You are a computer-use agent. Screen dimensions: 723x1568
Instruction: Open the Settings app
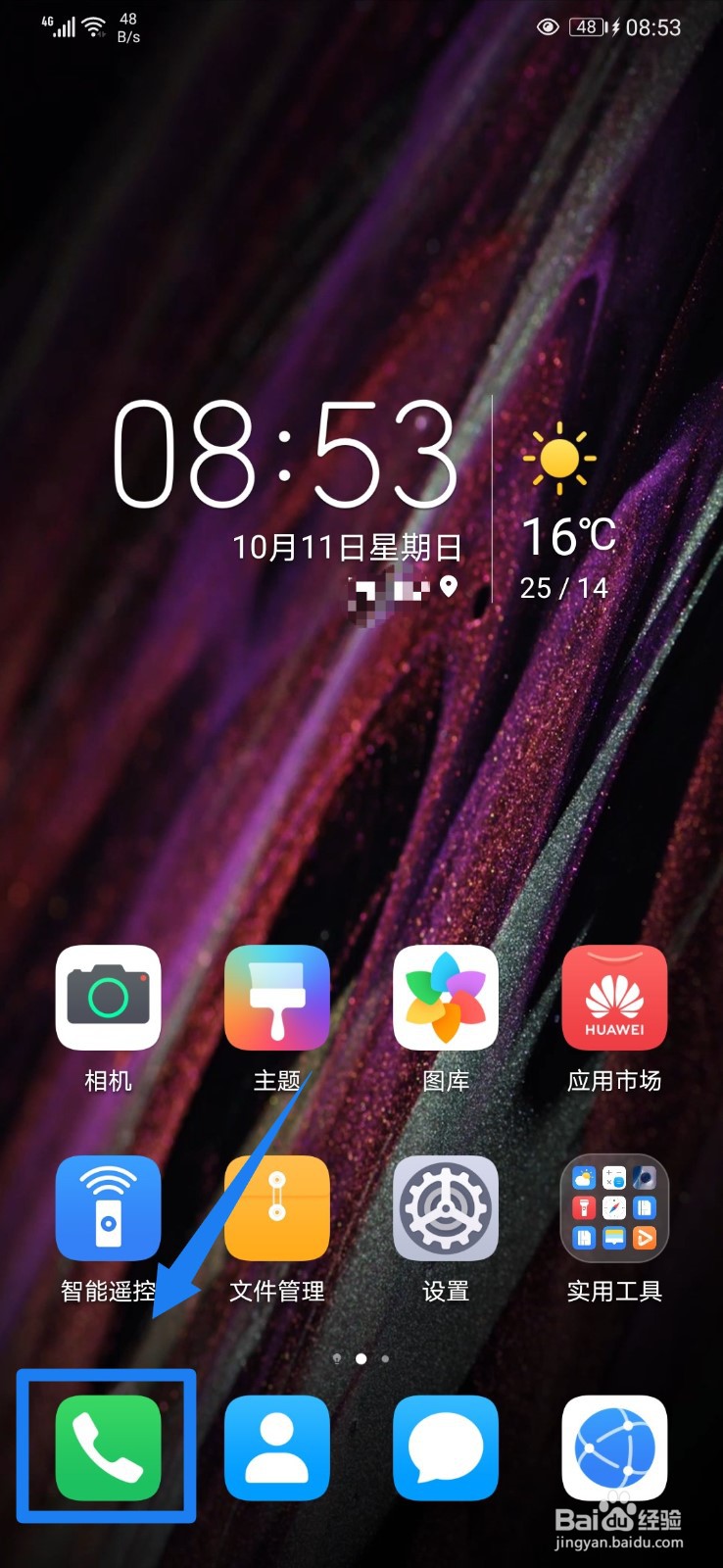[x=446, y=1208]
